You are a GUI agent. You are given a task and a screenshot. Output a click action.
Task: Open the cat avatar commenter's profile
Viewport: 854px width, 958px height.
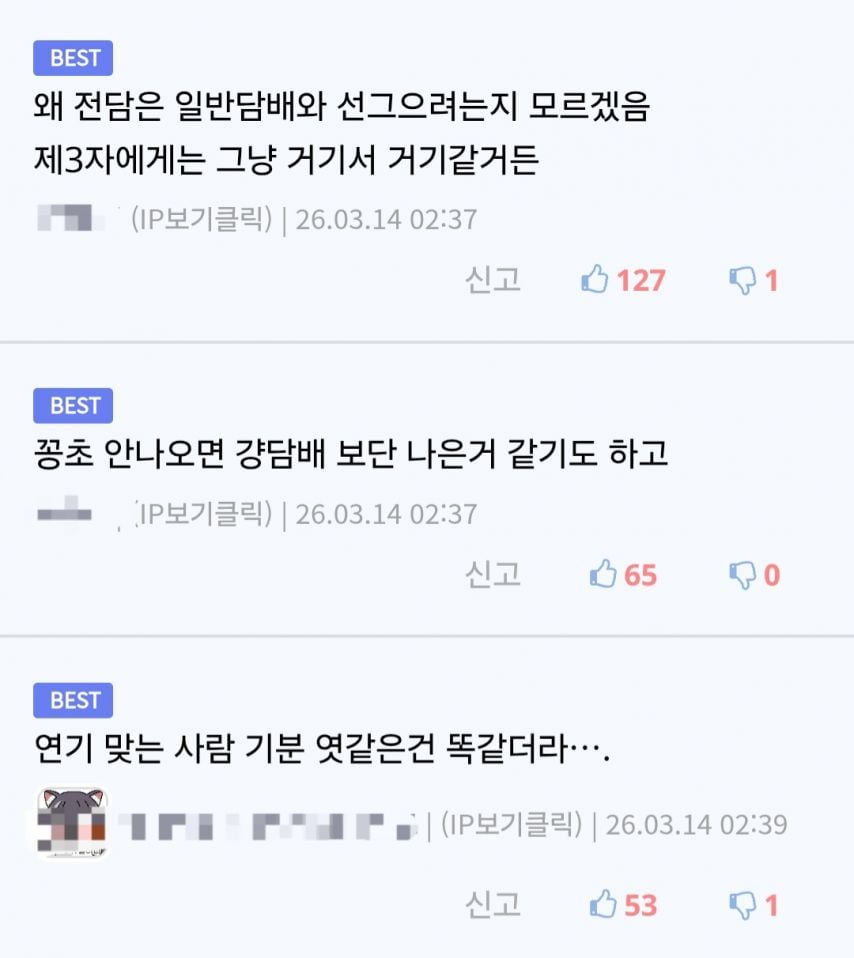pyautogui.click(x=73, y=823)
